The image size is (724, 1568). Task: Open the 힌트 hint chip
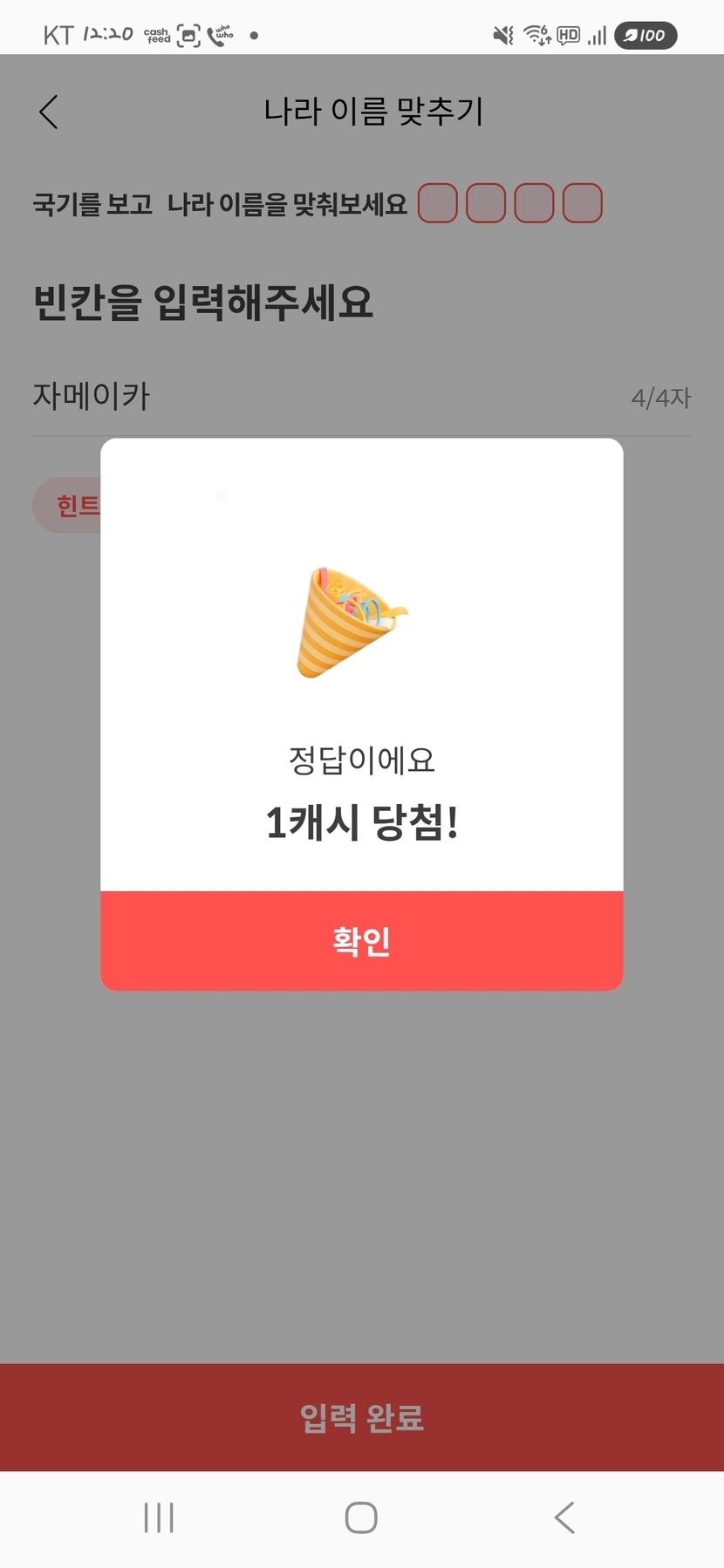[x=68, y=505]
